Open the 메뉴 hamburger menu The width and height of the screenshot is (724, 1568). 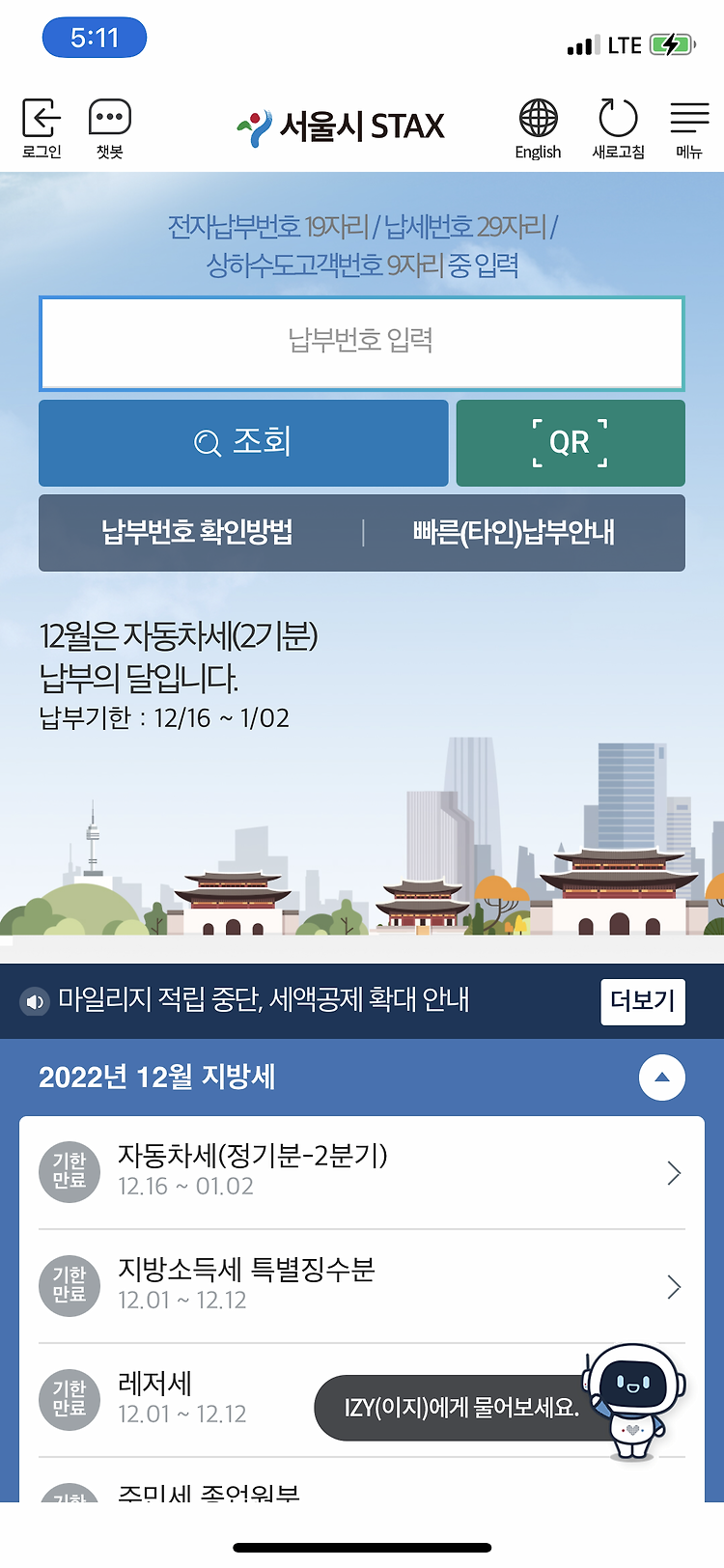tap(689, 128)
